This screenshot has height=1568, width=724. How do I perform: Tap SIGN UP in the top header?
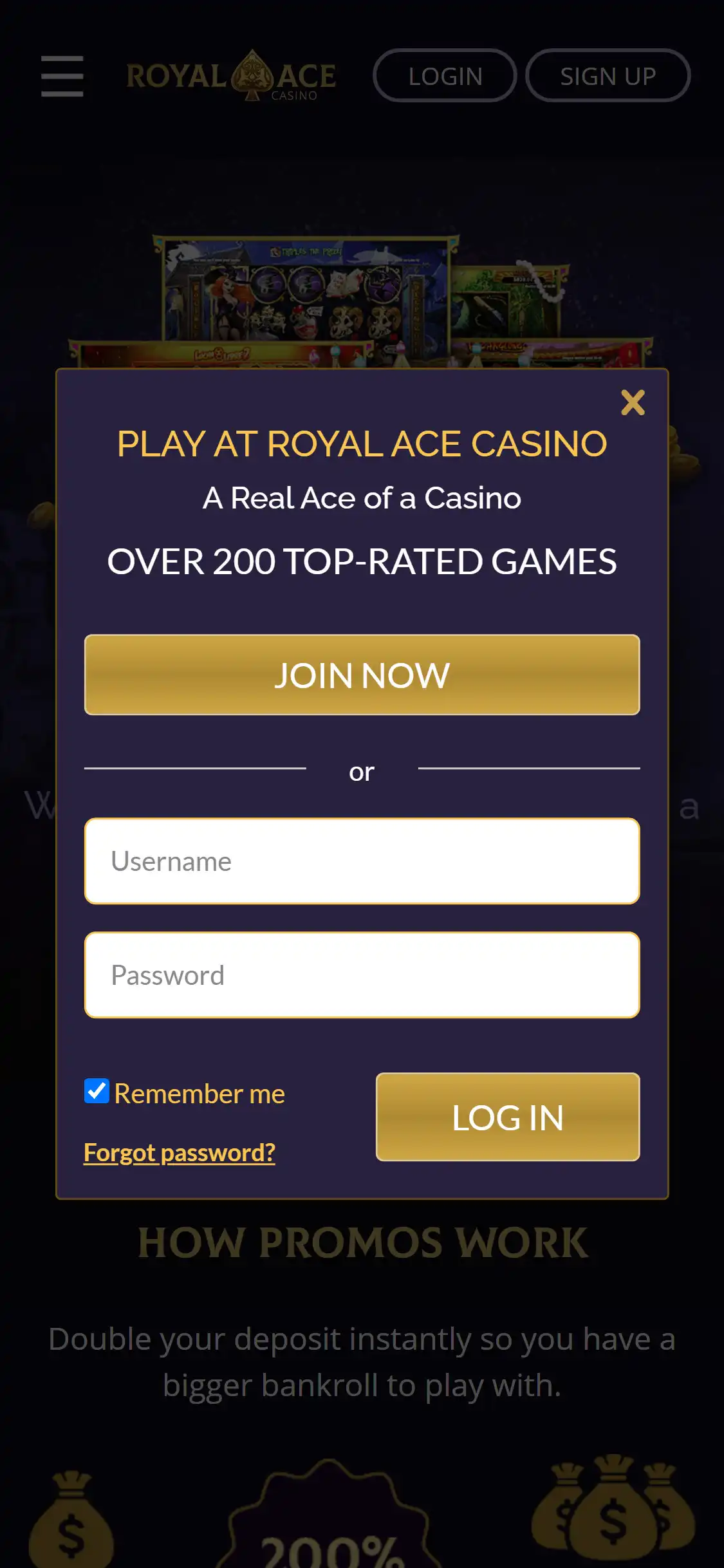[x=608, y=76]
